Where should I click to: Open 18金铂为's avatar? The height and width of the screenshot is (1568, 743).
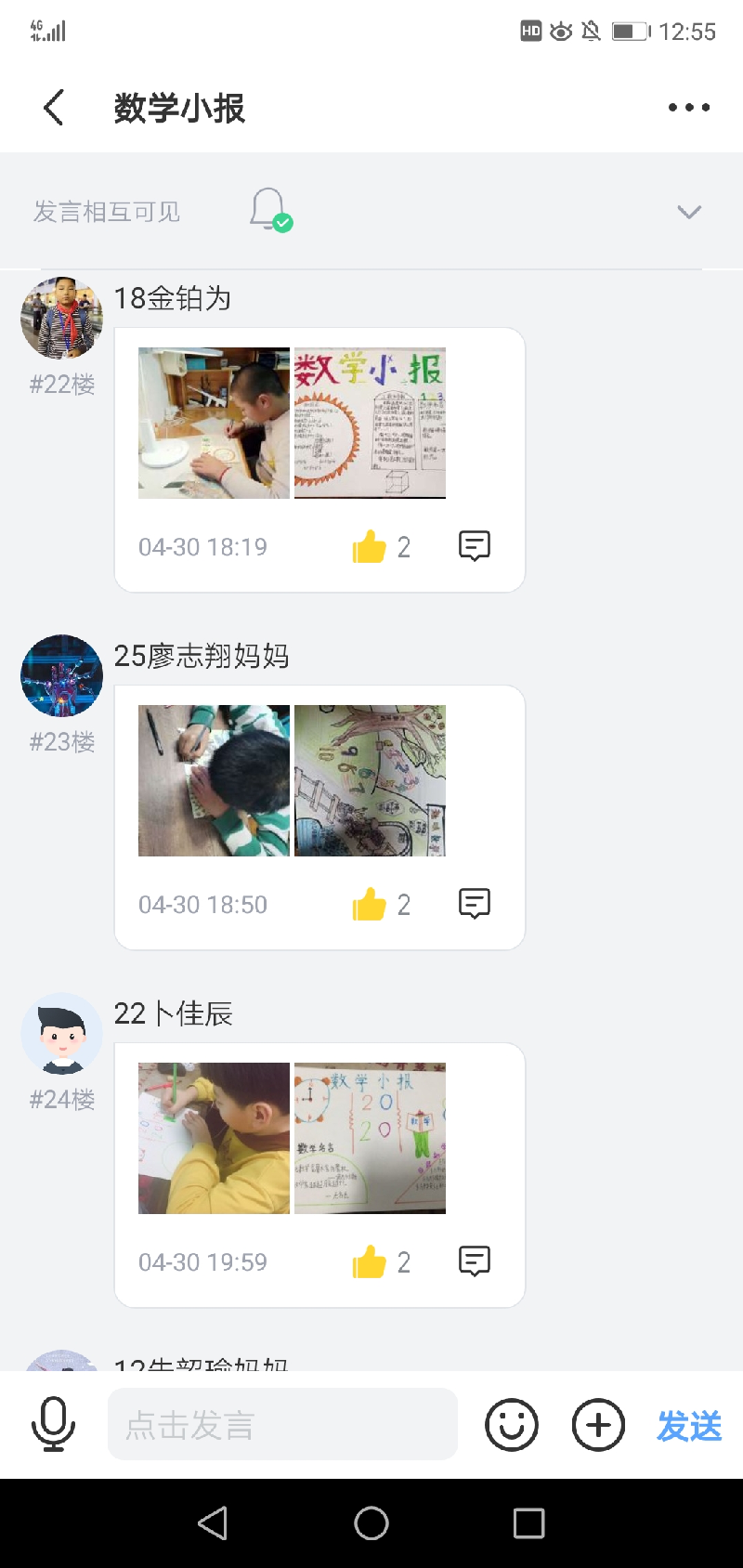coord(61,318)
